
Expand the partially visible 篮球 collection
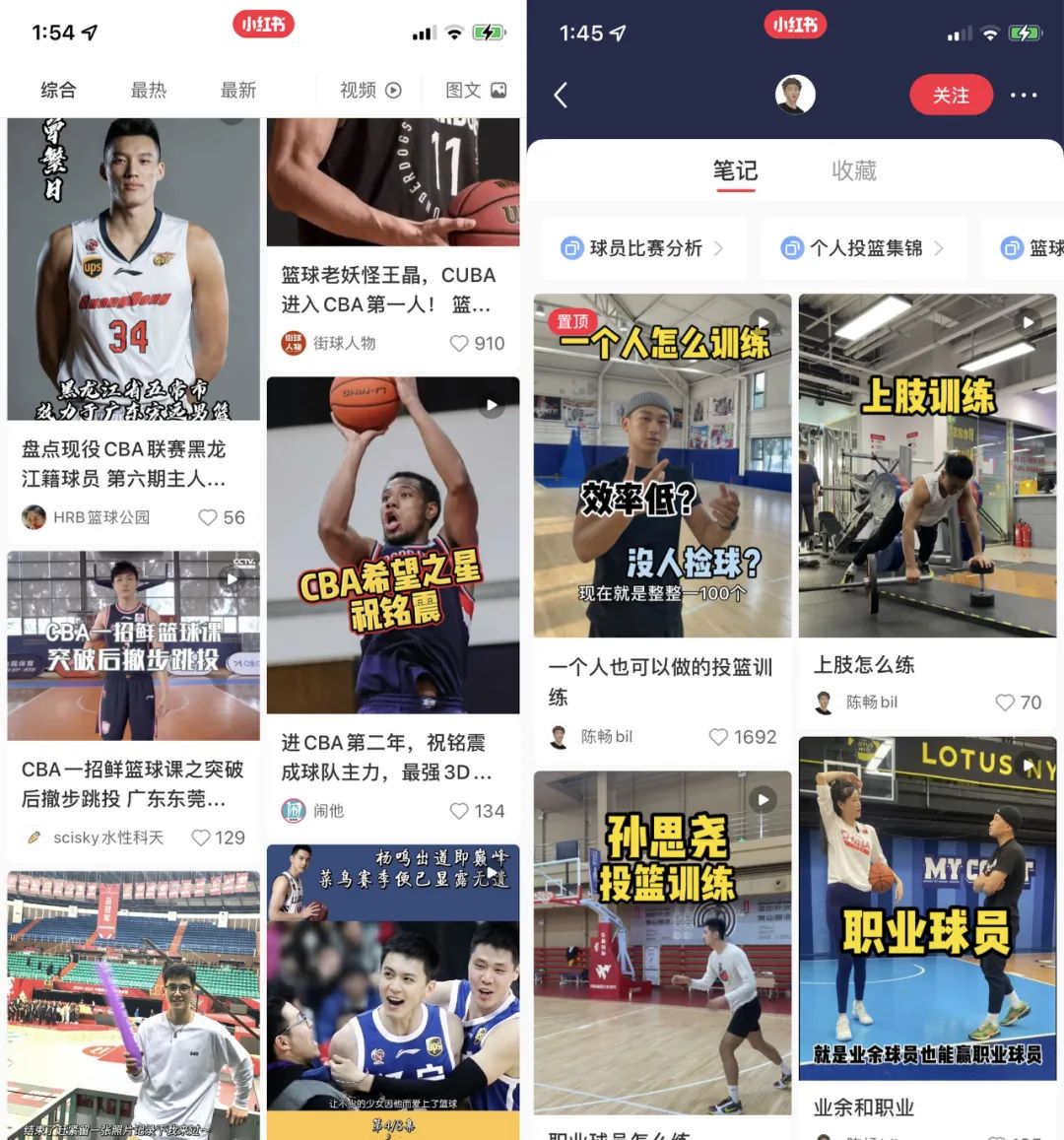[x=1039, y=248]
